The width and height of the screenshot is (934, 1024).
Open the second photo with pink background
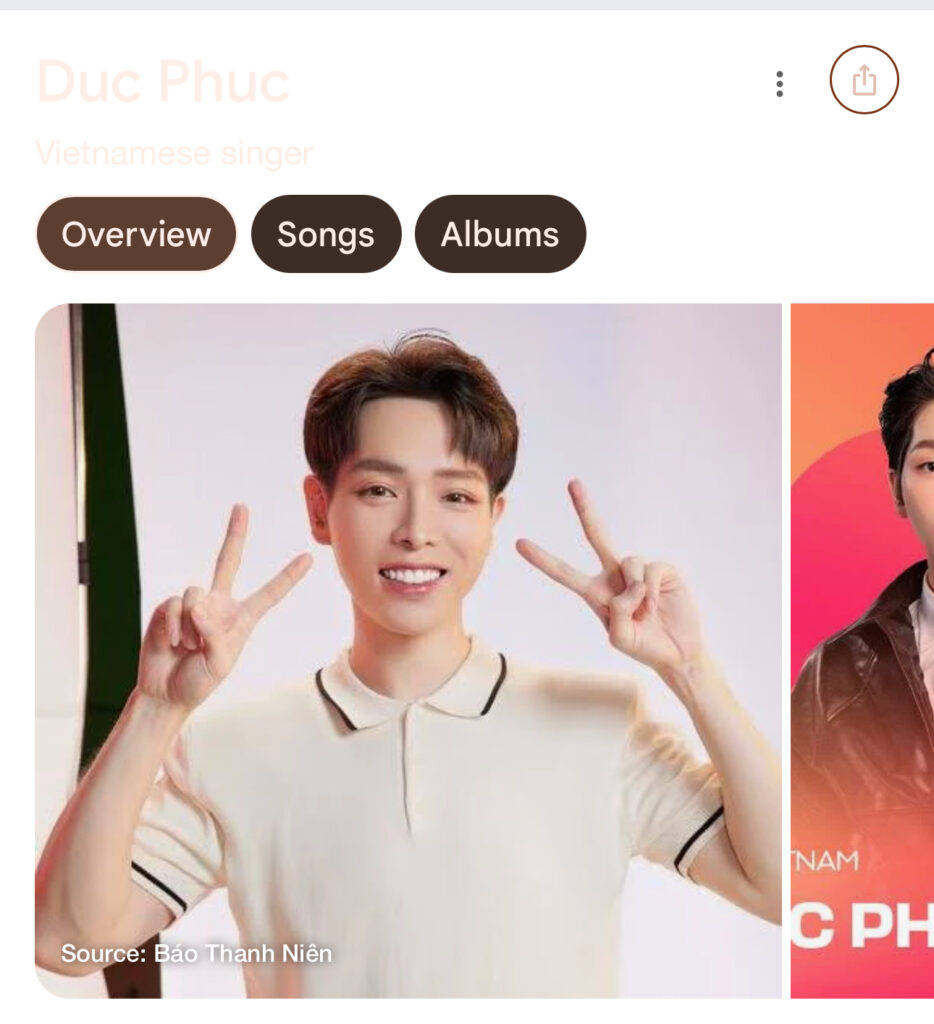[863, 650]
